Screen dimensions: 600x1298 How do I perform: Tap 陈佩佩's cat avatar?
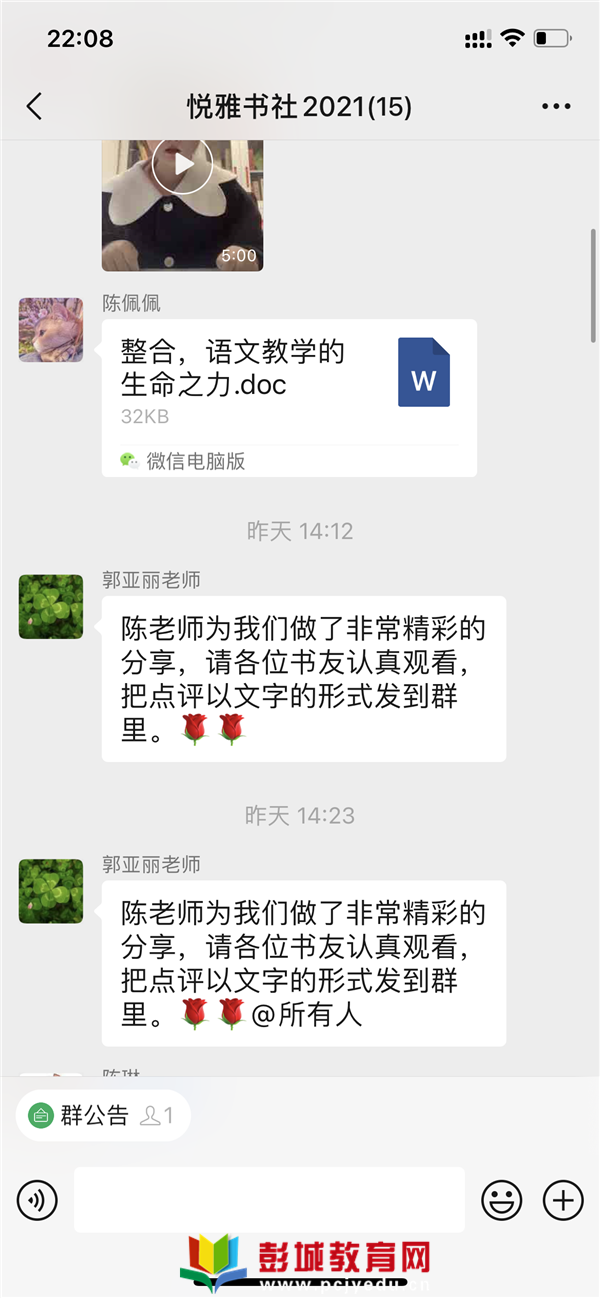click(51, 329)
